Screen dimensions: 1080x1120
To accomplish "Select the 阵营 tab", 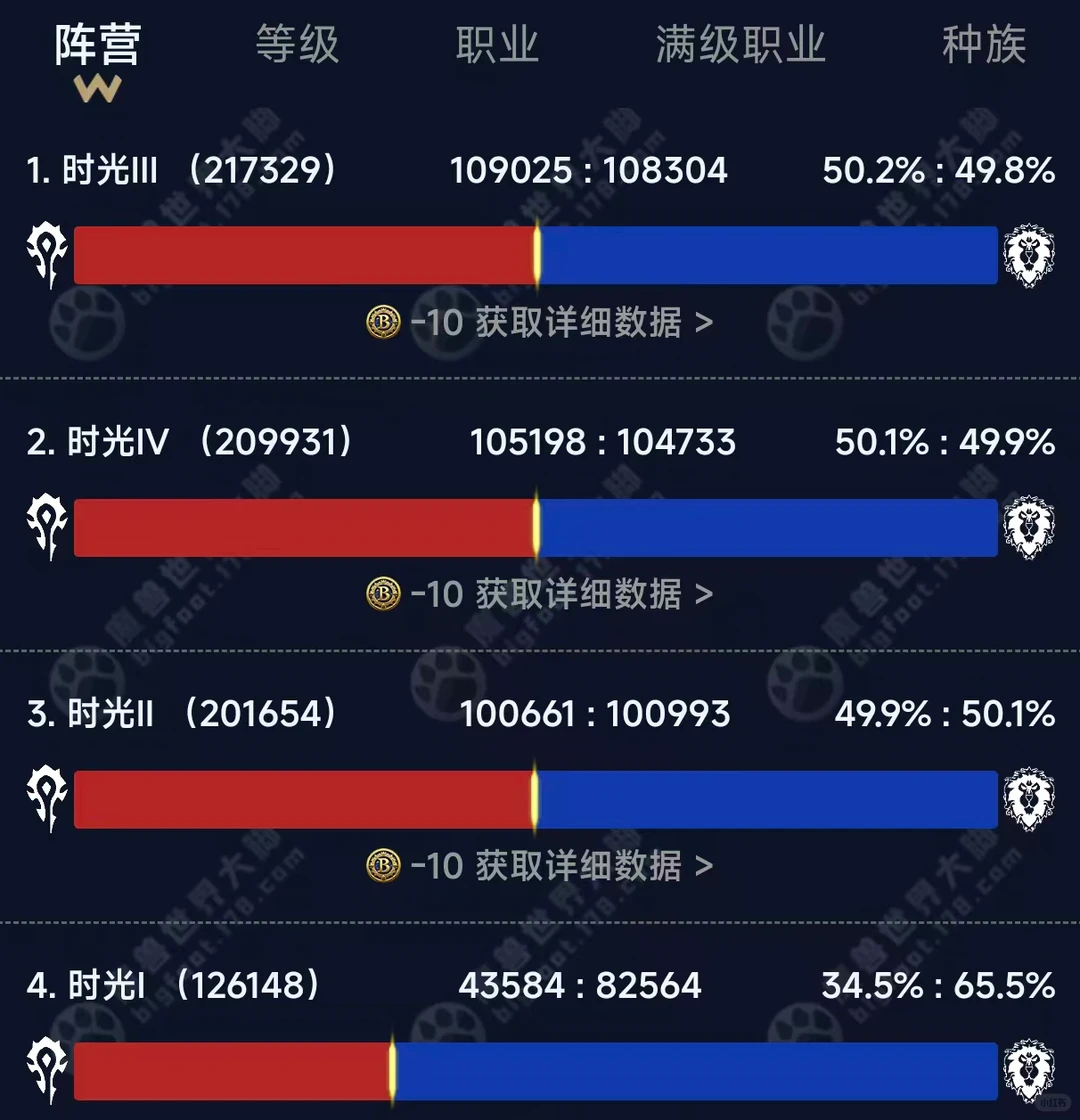I will [98, 44].
